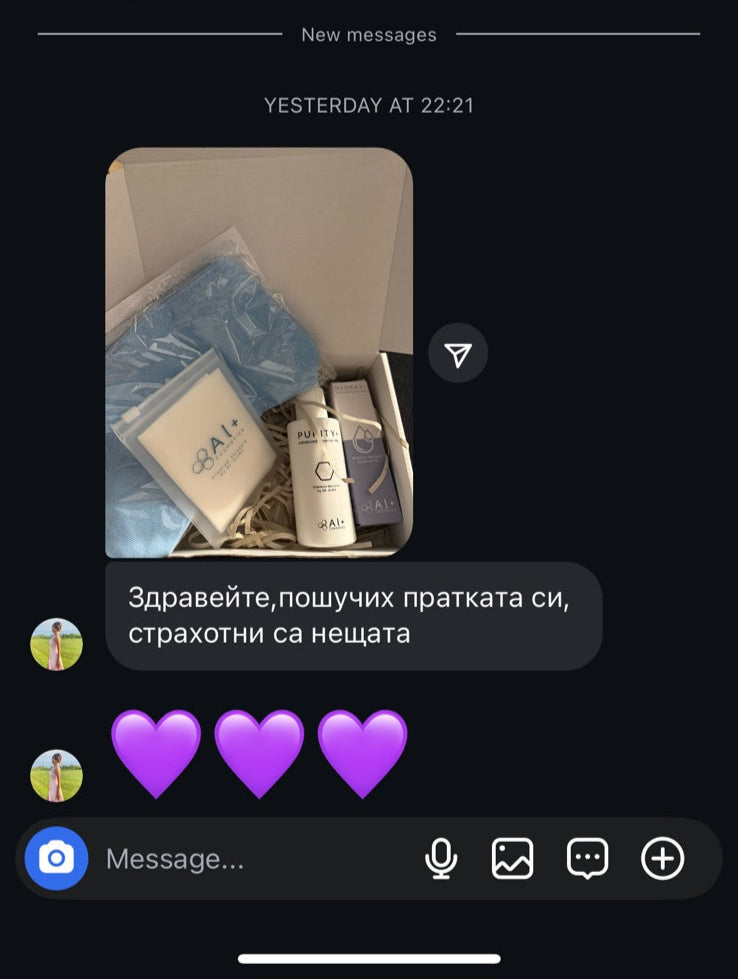
Task: Open more options with the plus icon
Action: coord(662,859)
